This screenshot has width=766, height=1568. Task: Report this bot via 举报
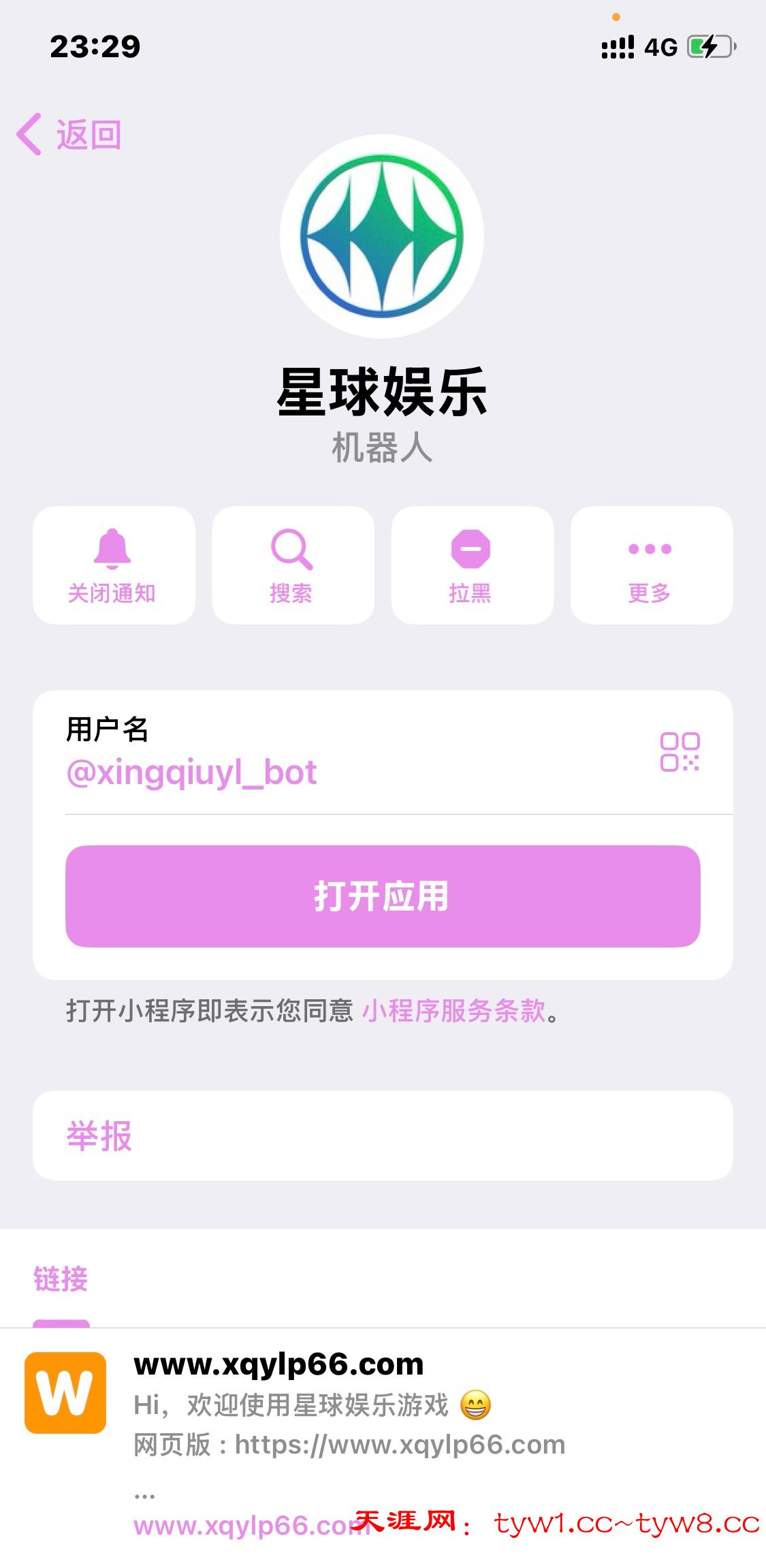tap(100, 1135)
